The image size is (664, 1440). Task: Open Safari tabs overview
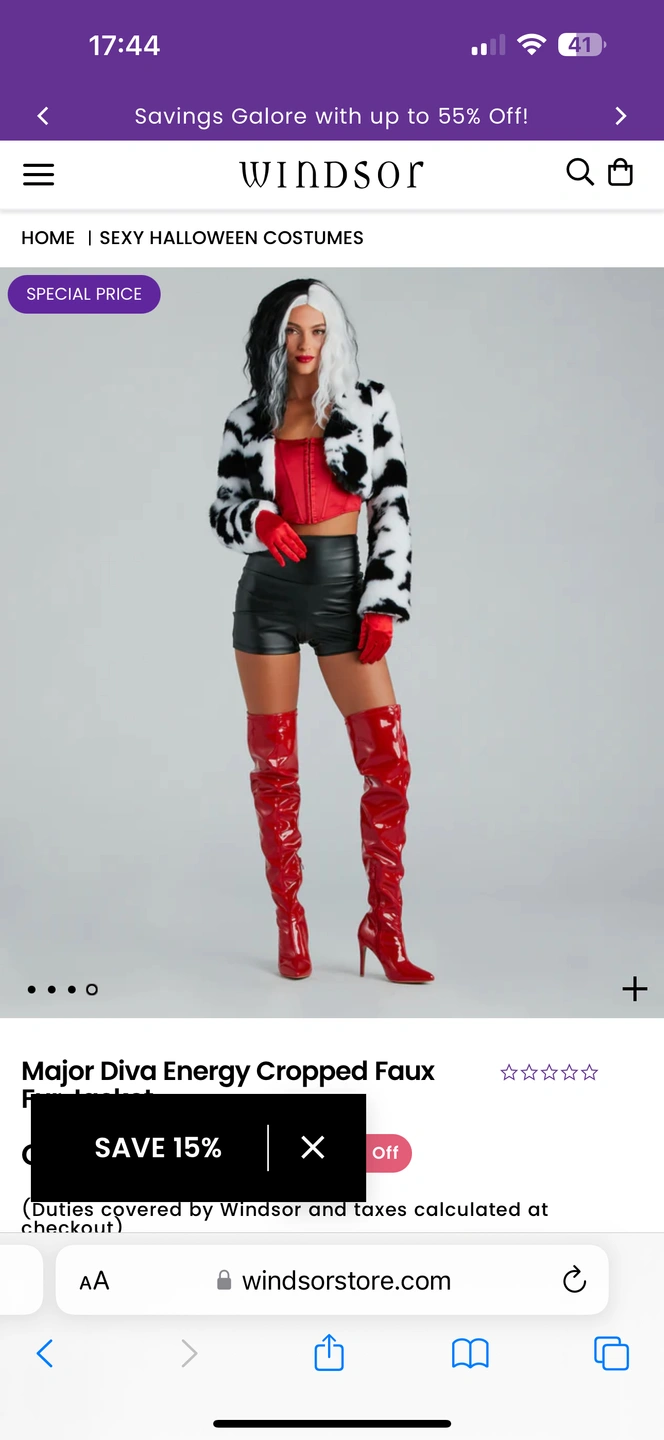(x=611, y=1354)
